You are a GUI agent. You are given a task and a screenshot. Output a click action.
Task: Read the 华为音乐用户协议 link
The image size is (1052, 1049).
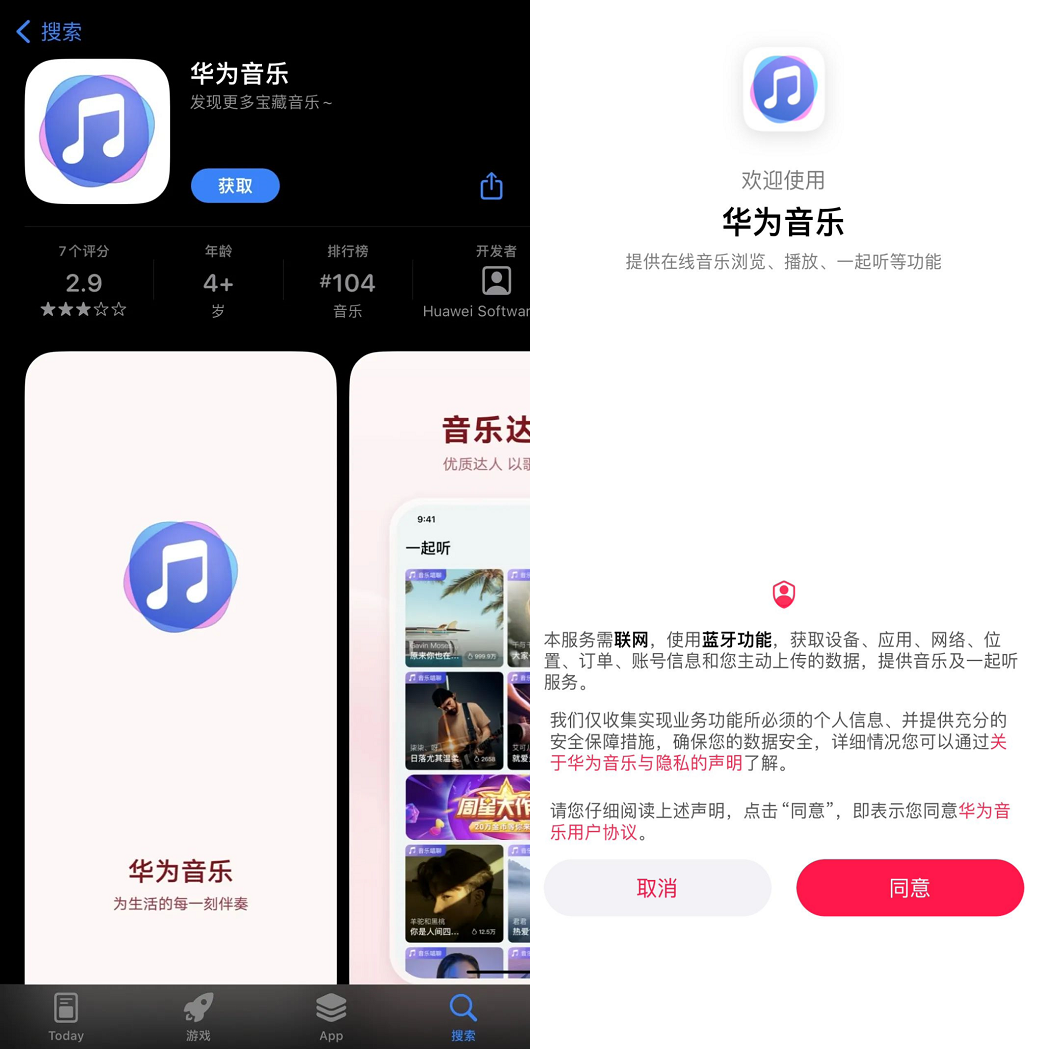(x=598, y=832)
